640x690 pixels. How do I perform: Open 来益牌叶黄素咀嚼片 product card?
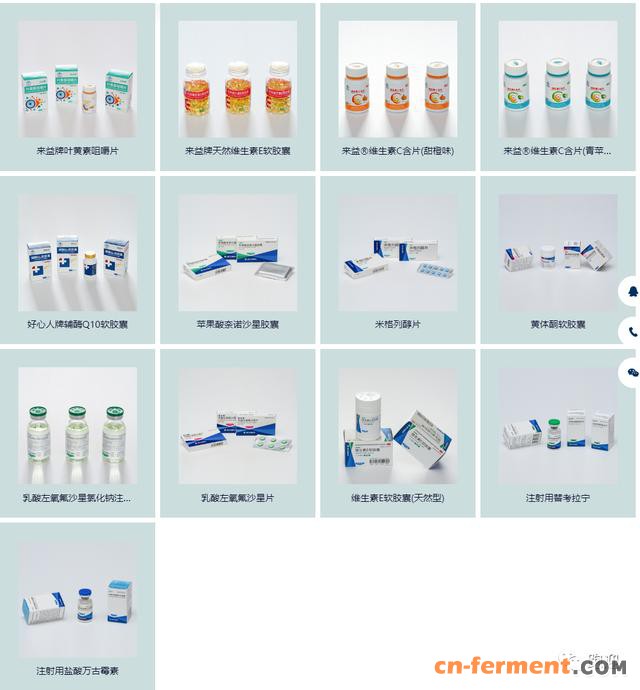[x=78, y=85]
